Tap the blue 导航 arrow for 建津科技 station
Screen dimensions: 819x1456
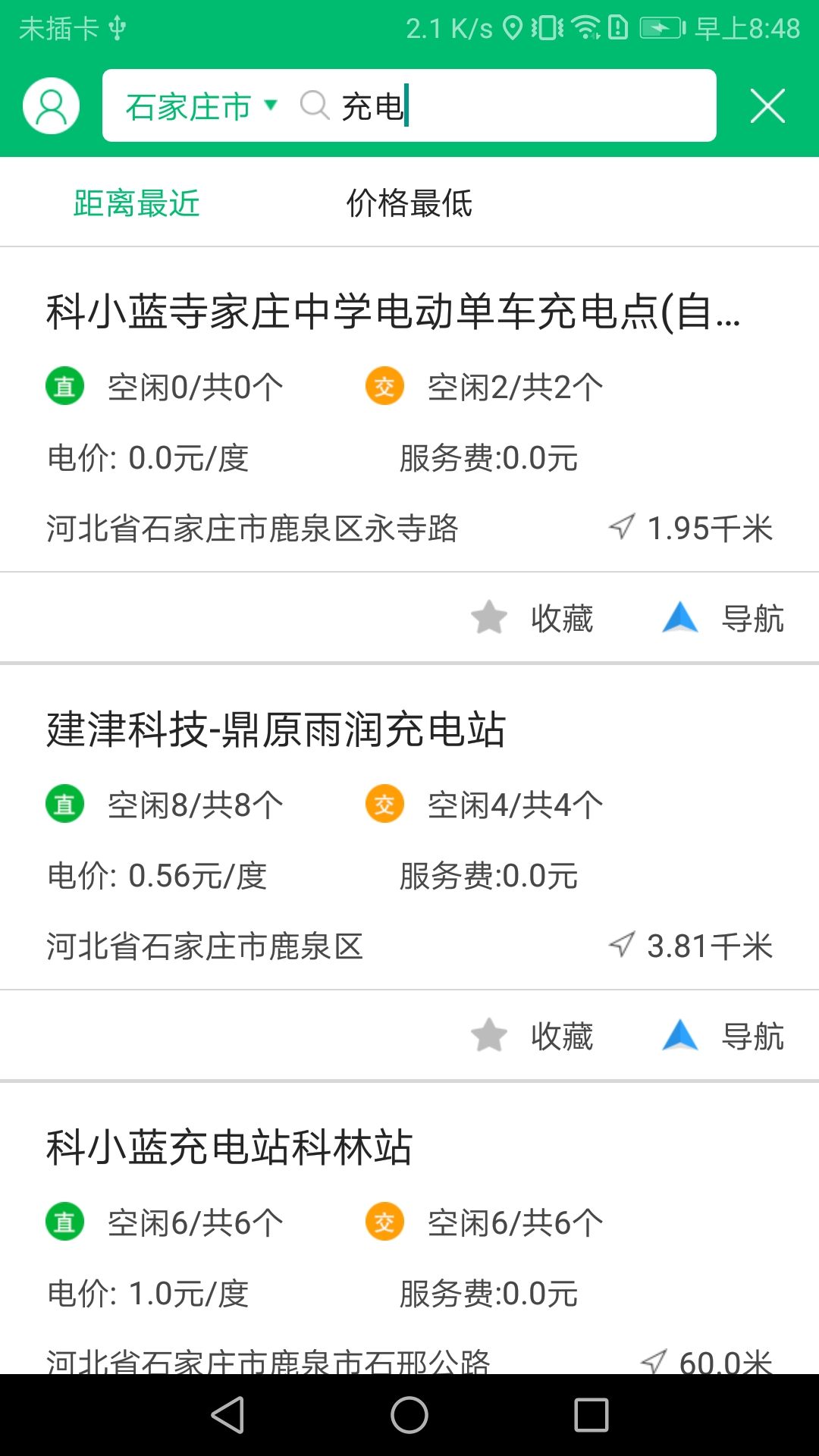[x=681, y=1034]
